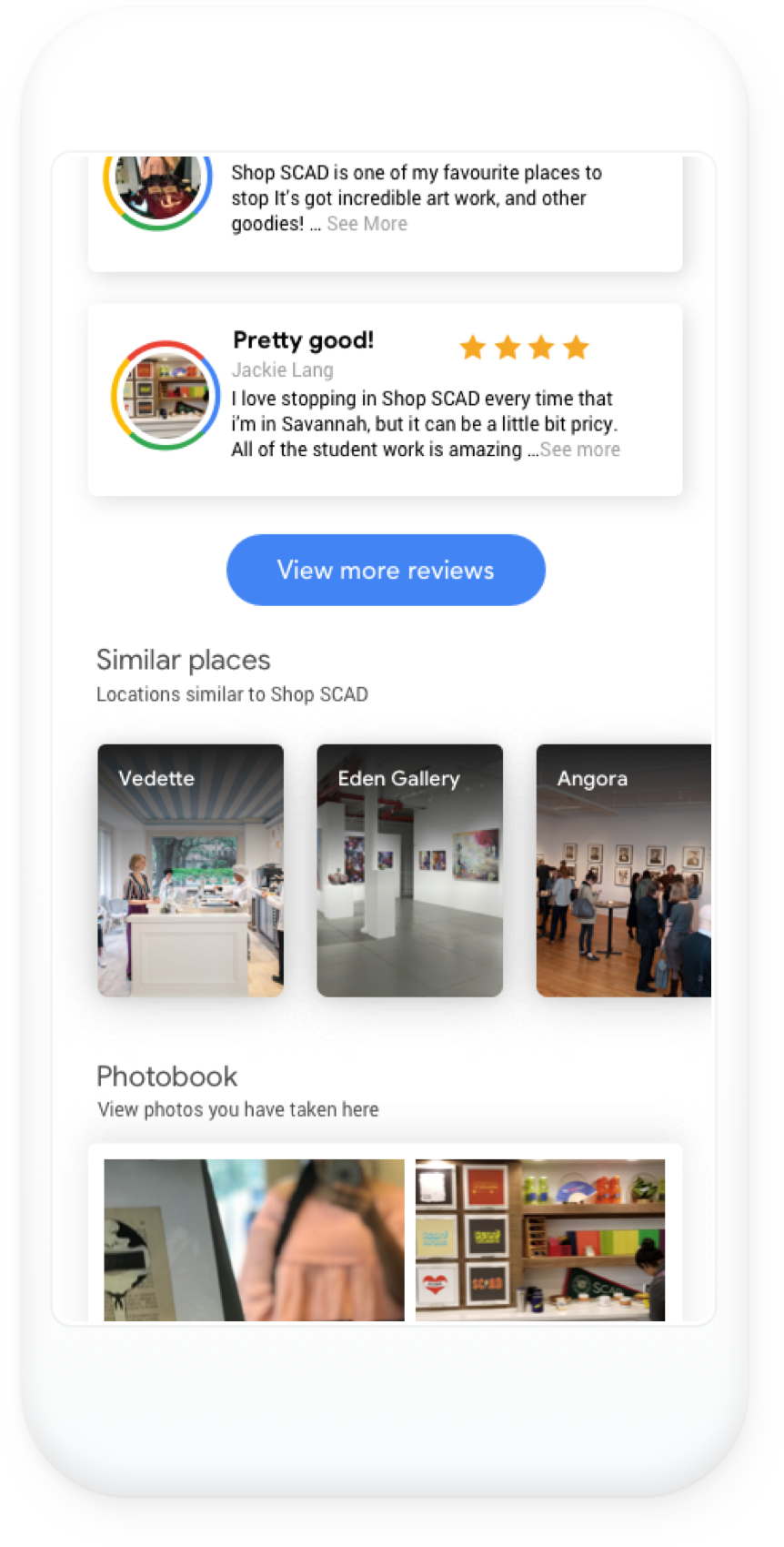Tap View more reviews button
Viewport: 784px width, 1547px height.
point(386,571)
